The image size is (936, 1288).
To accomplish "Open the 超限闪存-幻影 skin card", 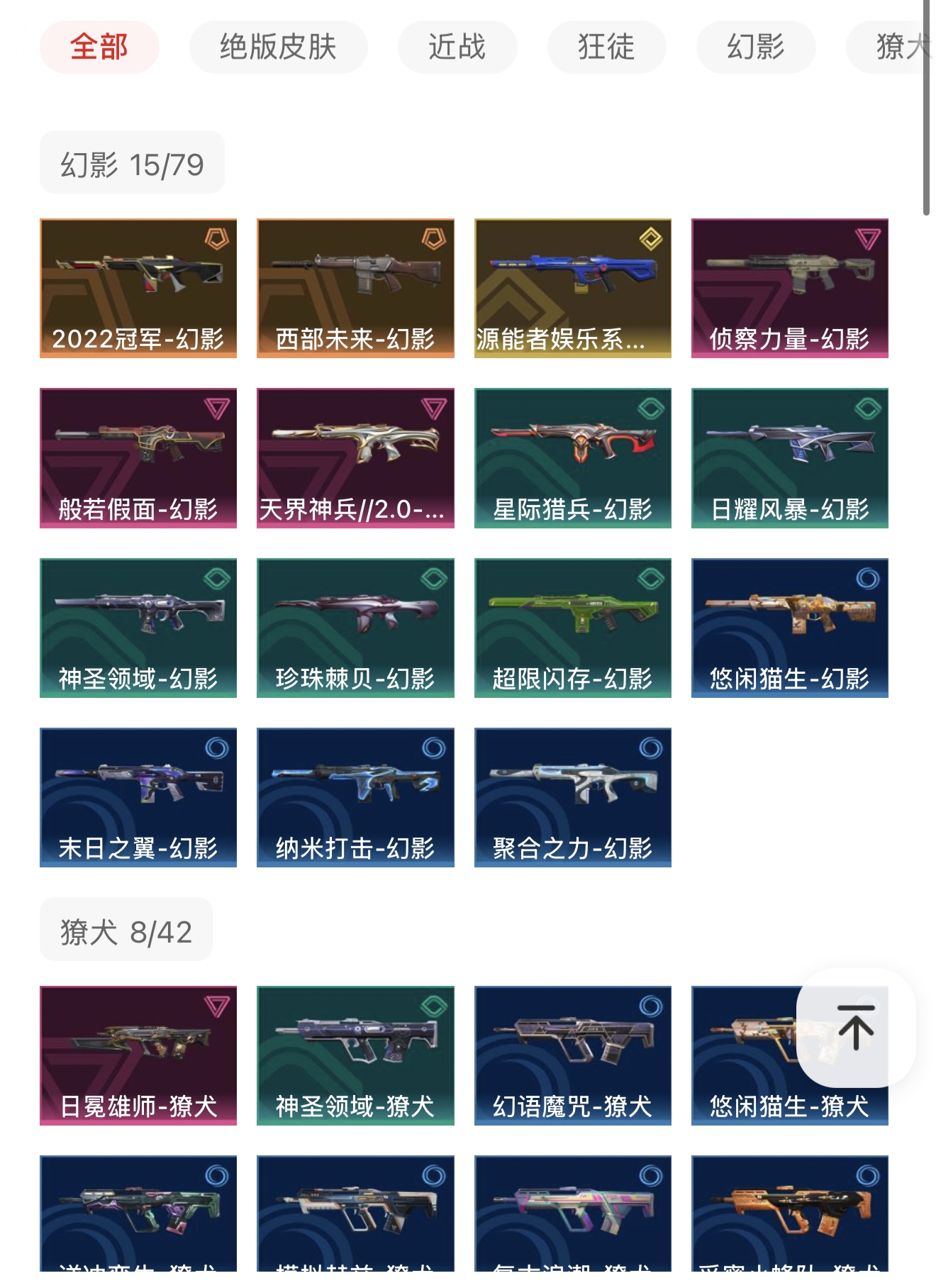I will (x=572, y=628).
